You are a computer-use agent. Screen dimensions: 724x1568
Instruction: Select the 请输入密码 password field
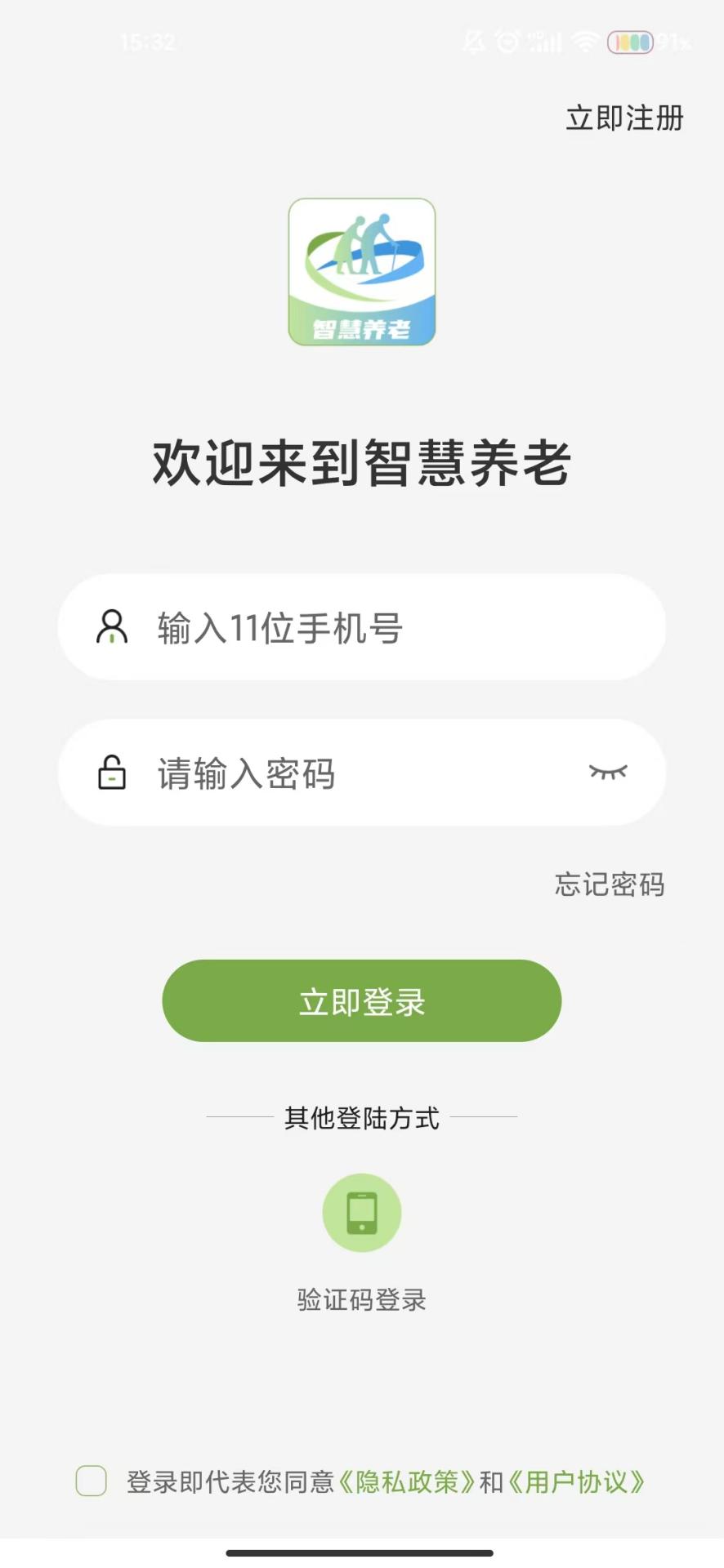[x=362, y=773]
